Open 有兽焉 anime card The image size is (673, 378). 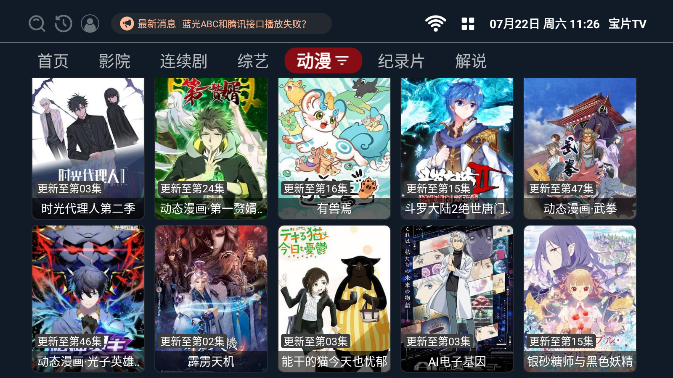334,148
